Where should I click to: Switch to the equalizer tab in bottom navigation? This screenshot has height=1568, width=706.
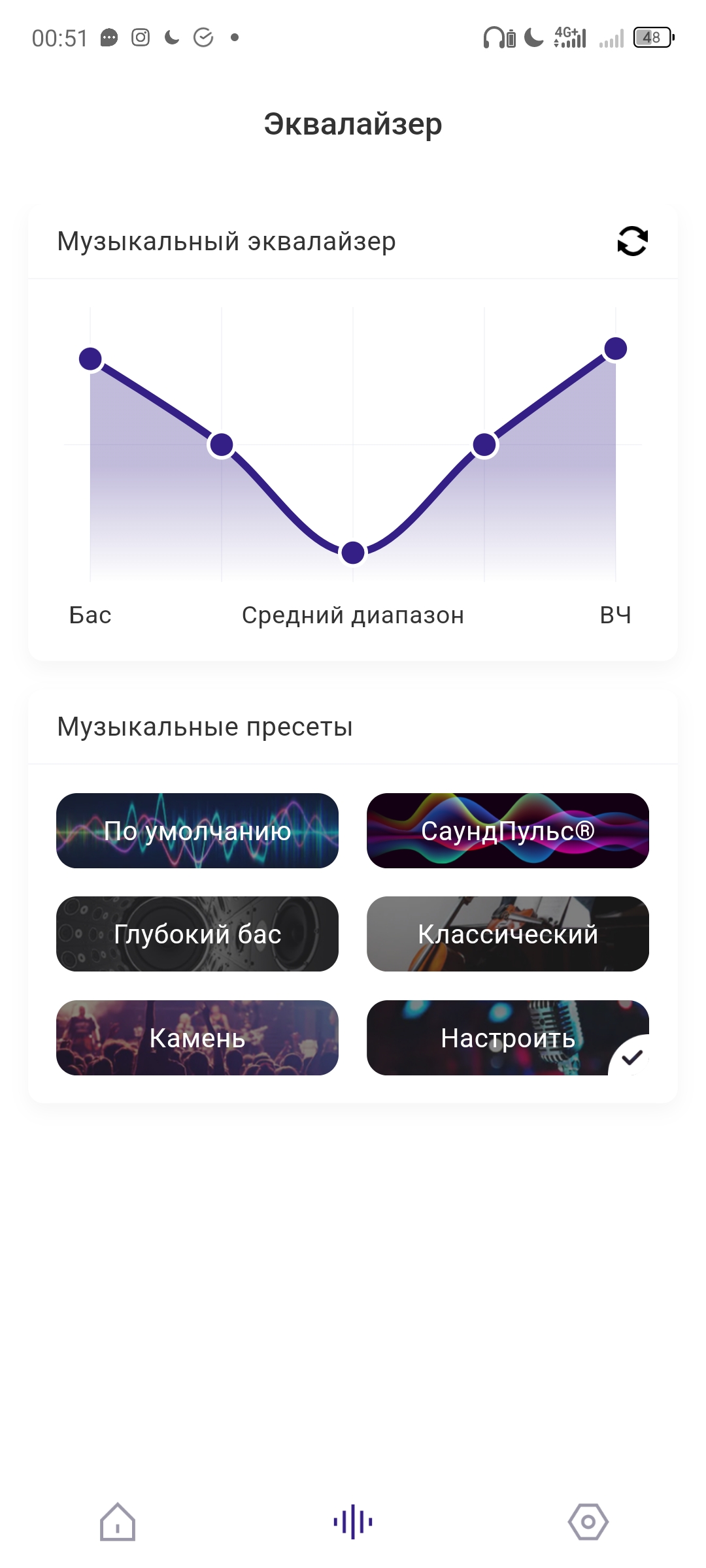tap(353, 1522)
